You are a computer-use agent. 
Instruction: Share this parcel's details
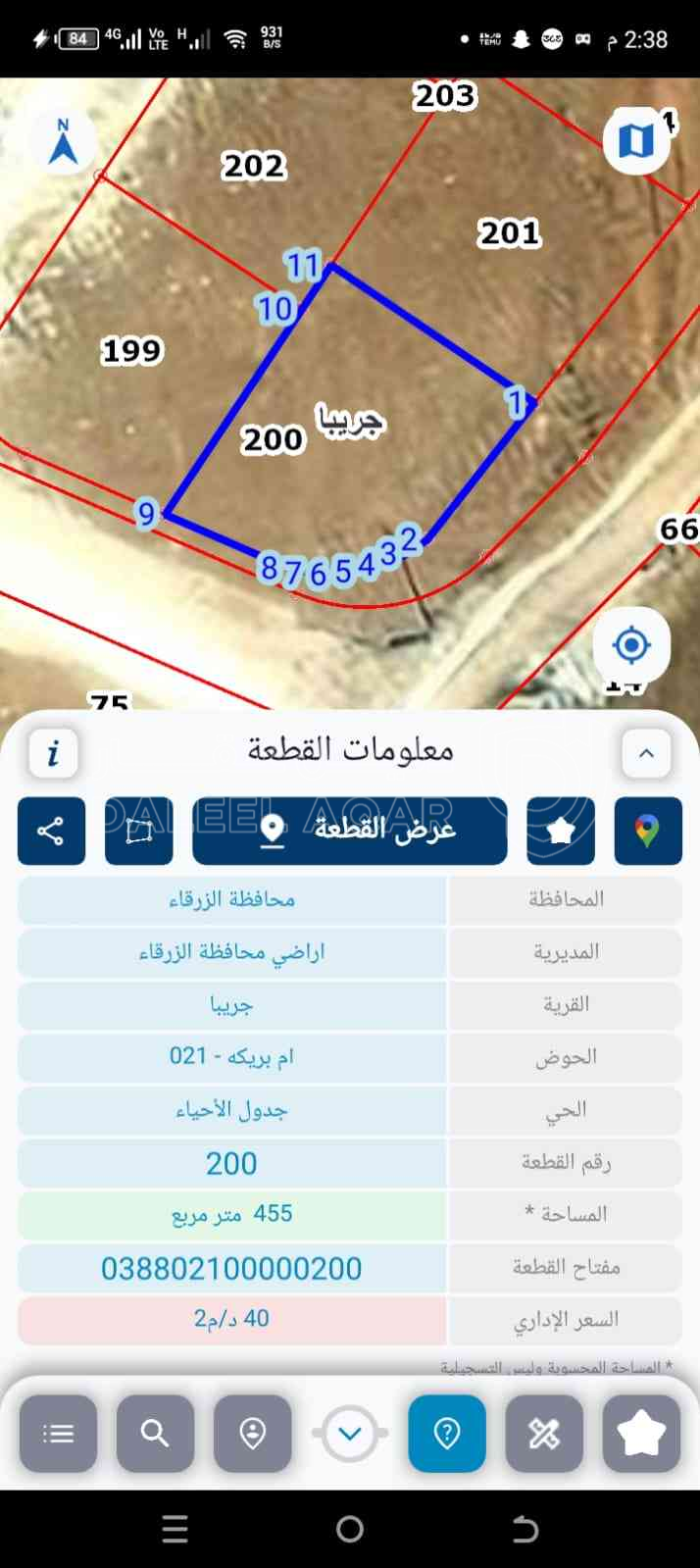click(x=51, y=831)
